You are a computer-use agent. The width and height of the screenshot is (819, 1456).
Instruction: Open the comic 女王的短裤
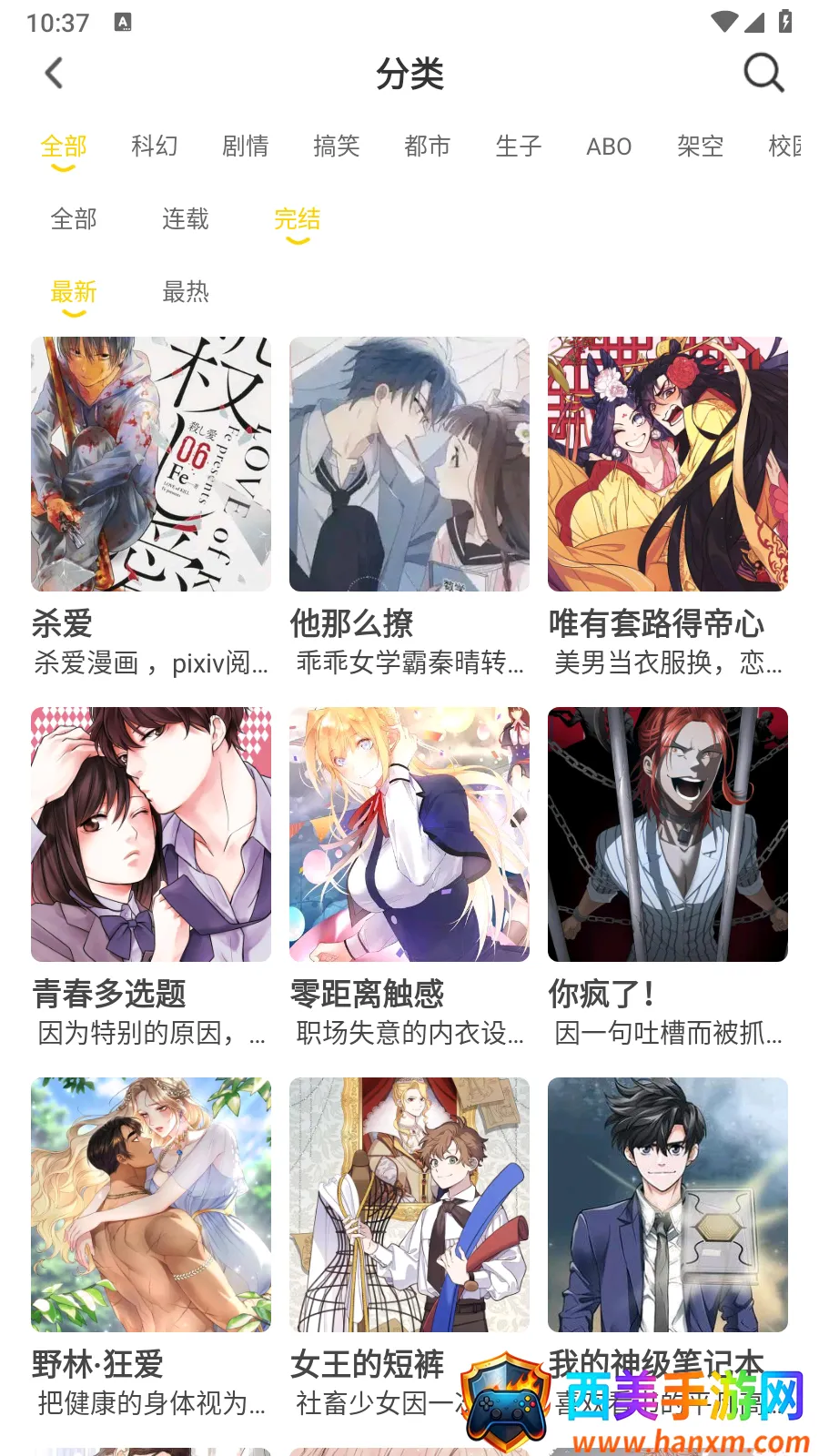tap(409, 1205)
